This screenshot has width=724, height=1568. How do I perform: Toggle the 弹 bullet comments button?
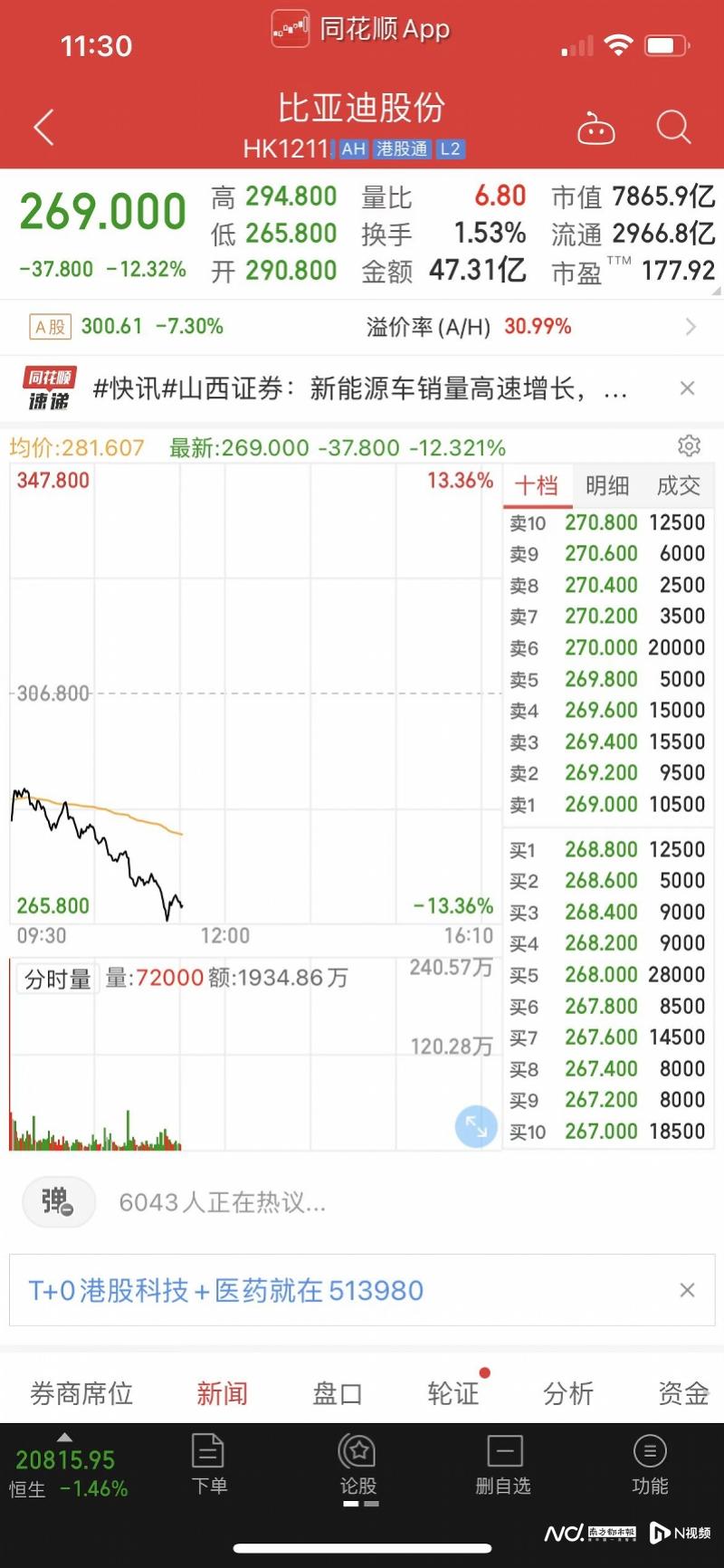58,1202
